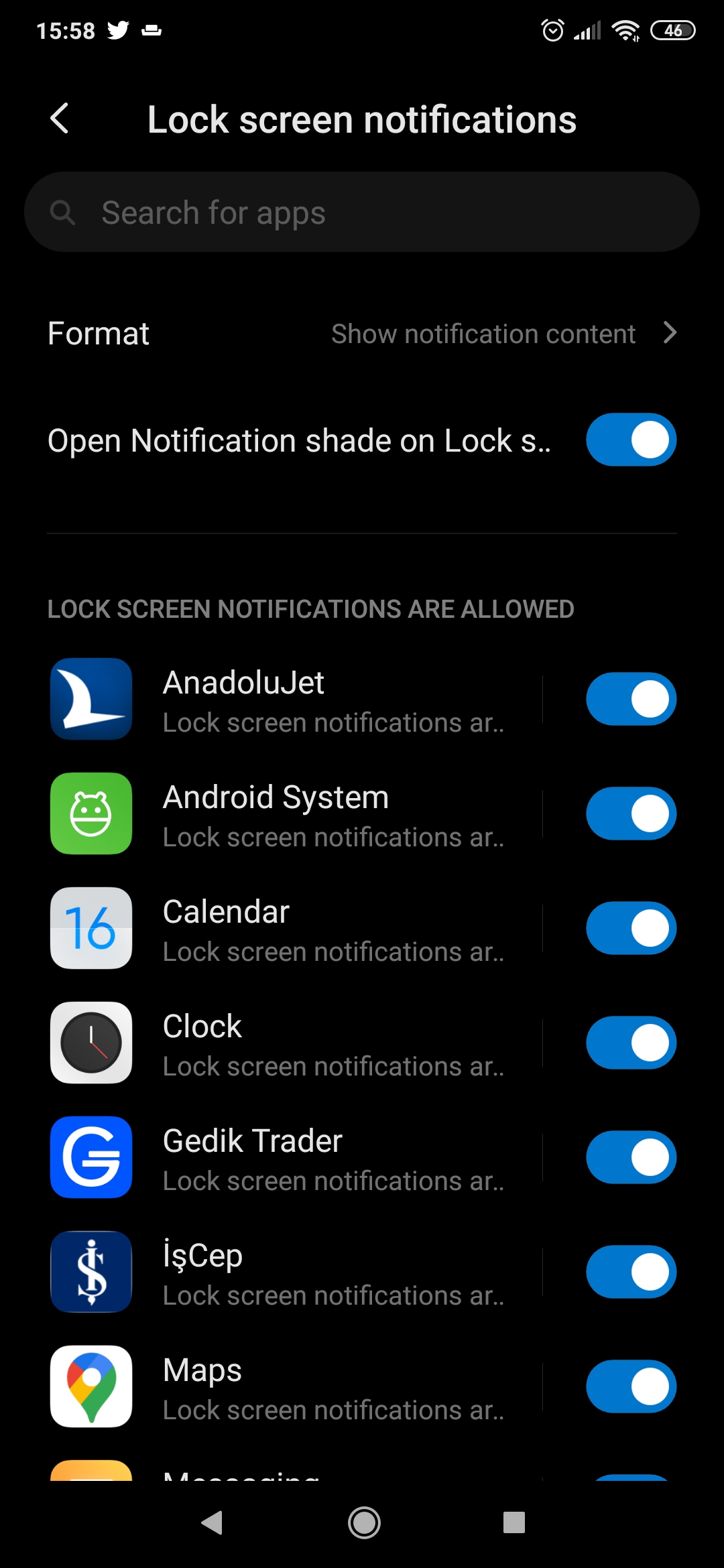The width and height of the screenshot is (724, 1568).
Task: Turn off AnadoluJet lock screen notifications
Action: click(631, 699)
